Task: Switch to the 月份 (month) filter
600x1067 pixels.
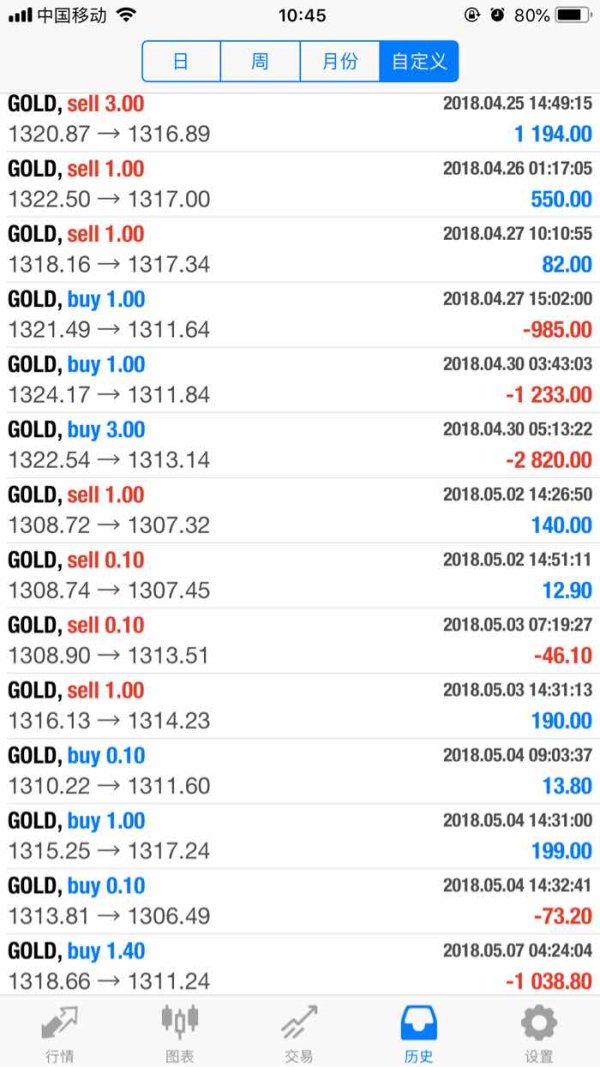Action: (340, 61)
